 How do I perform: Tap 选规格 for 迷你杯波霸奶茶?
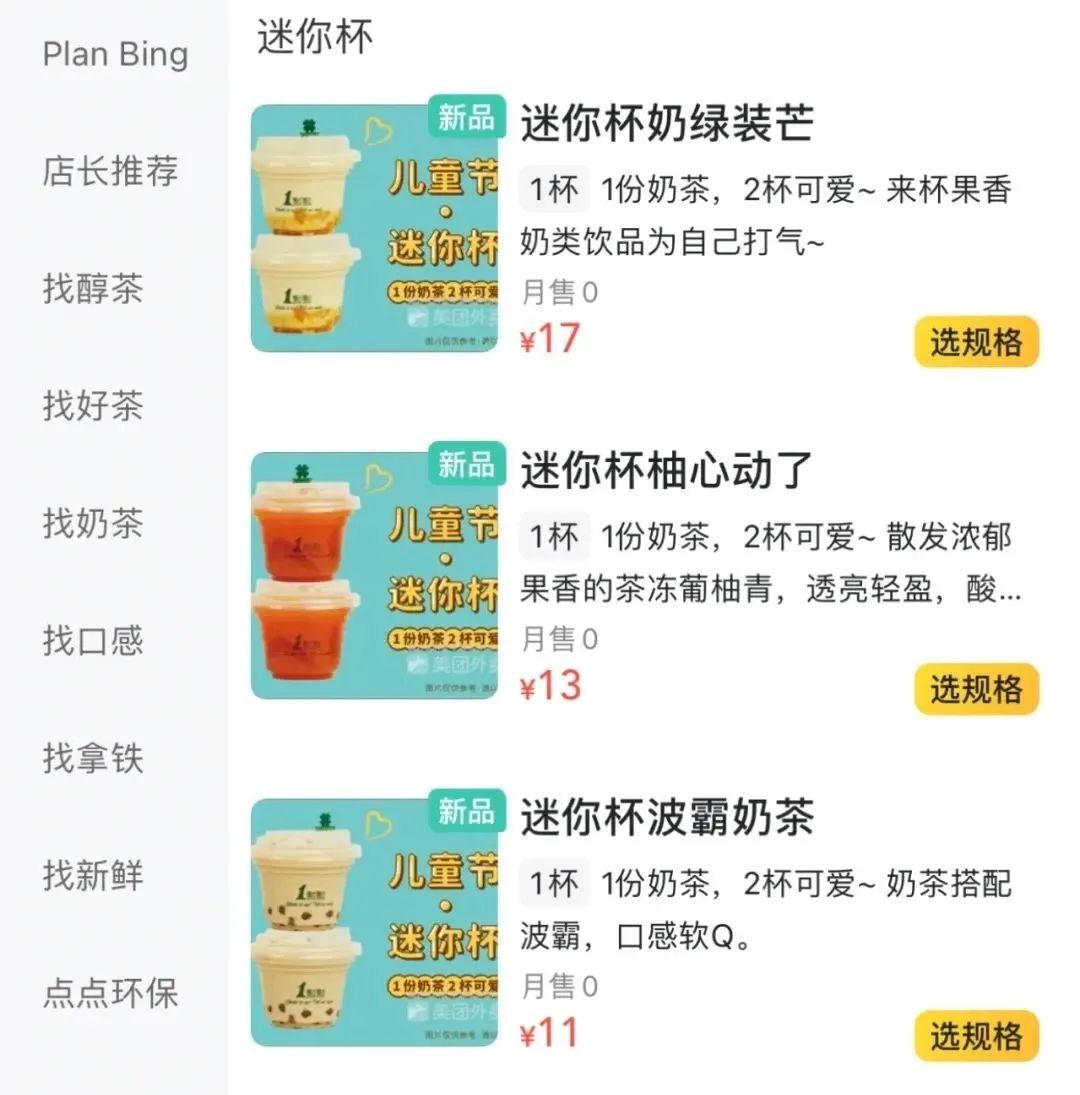point(976,1037)
